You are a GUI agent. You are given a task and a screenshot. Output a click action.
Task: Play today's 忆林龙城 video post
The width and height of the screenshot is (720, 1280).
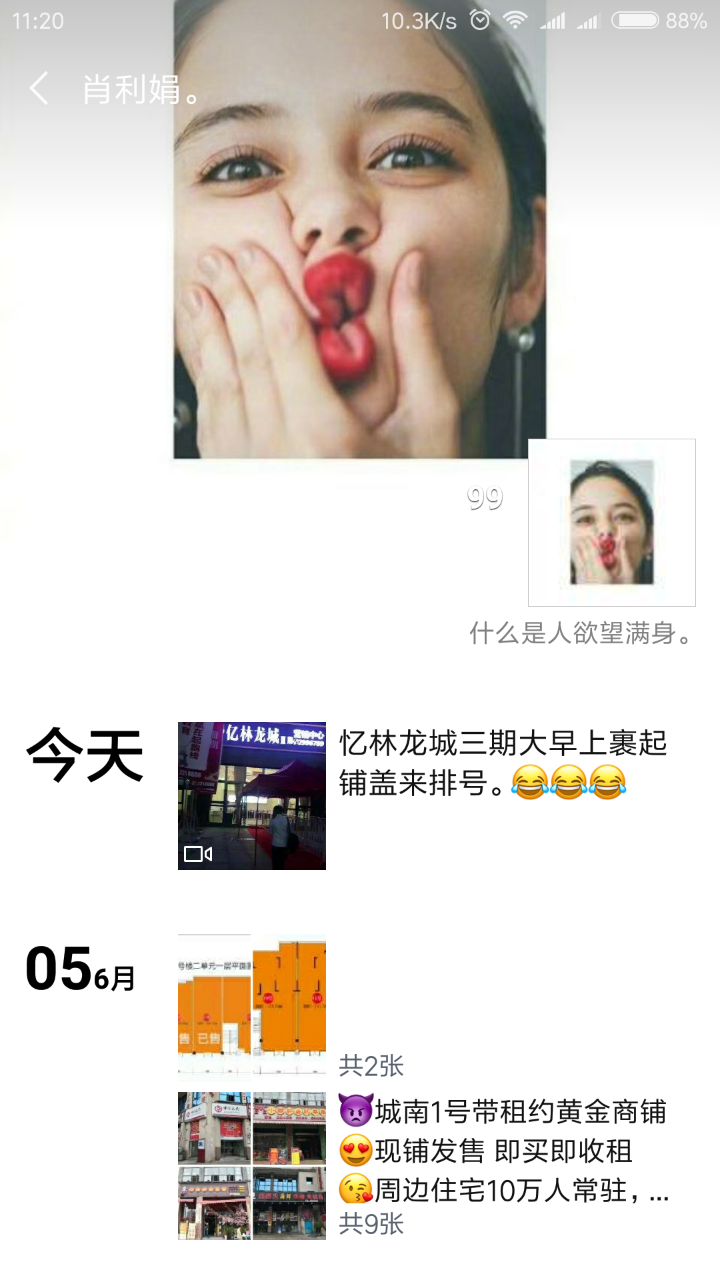pyautogui.click(x=252, y=795)
